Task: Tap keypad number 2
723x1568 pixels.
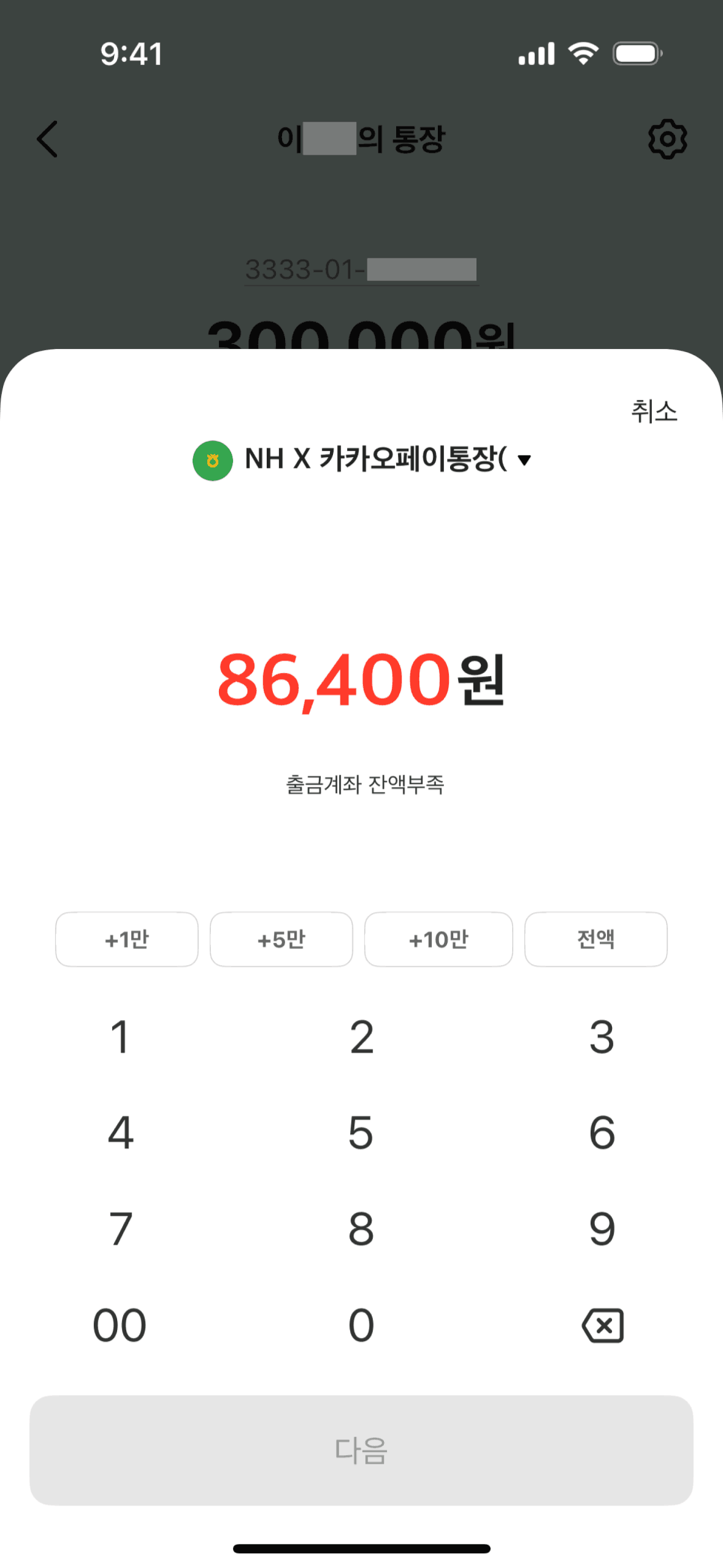Action: coord(361,1037)
